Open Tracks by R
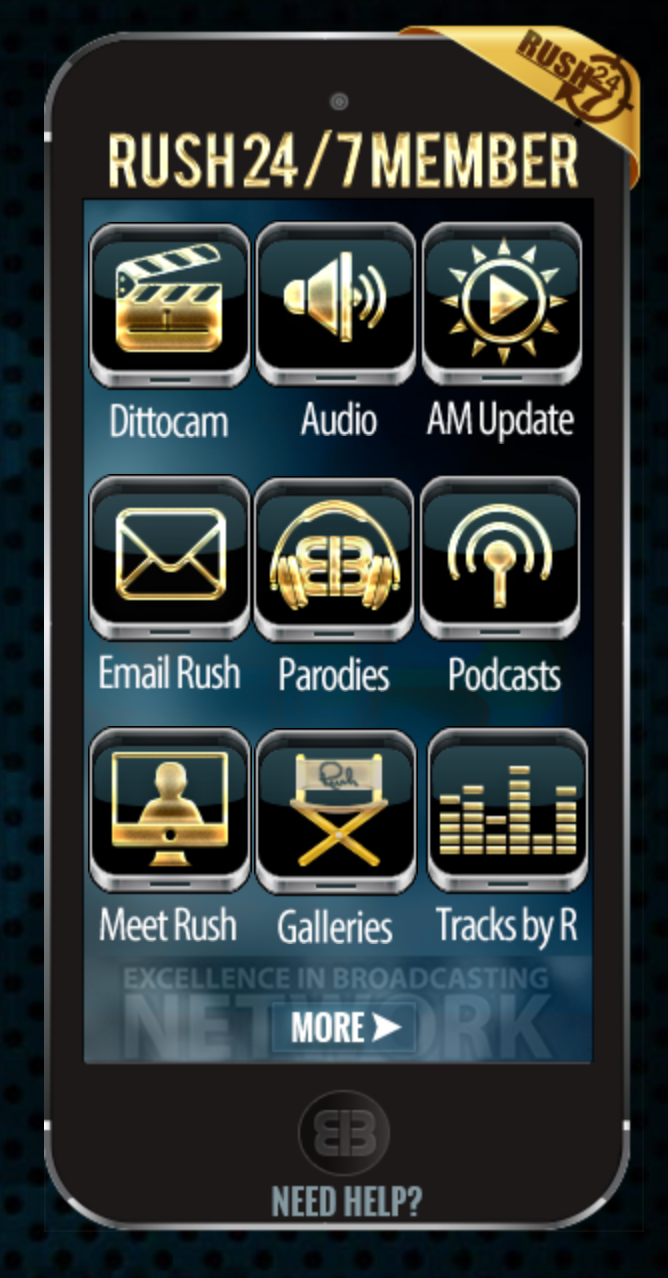 pyautogui.click(x=507, y=810)
